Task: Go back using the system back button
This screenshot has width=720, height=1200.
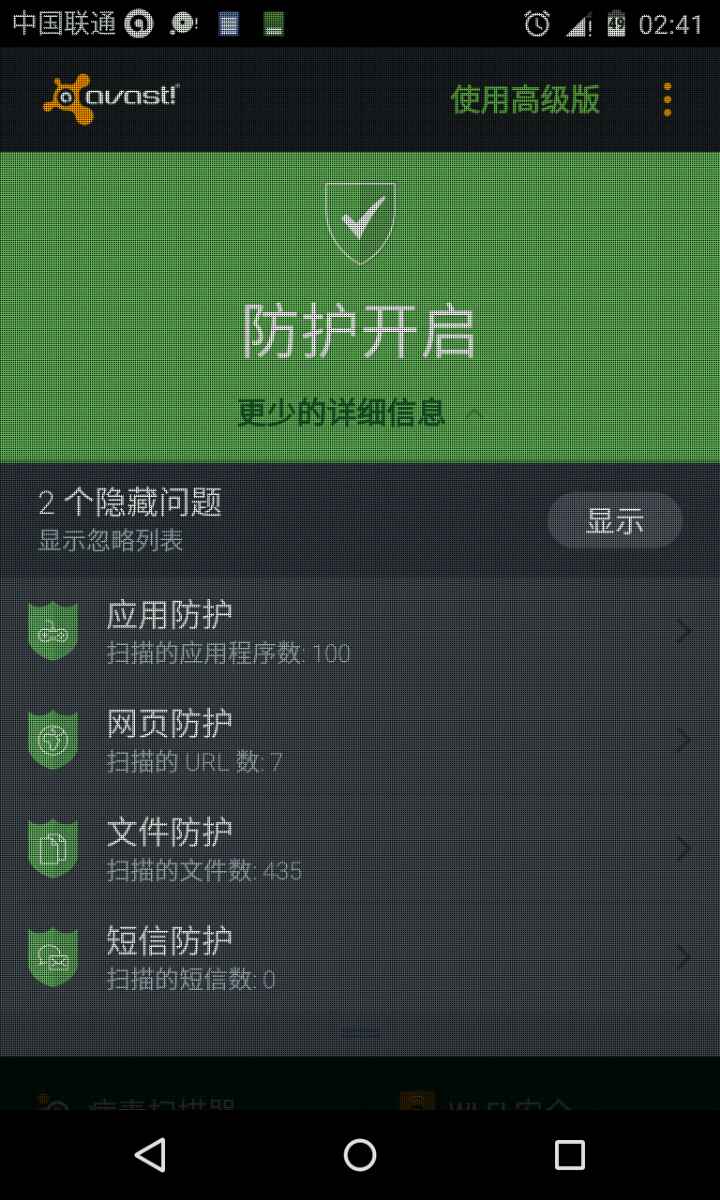Action: (150, 1155)
